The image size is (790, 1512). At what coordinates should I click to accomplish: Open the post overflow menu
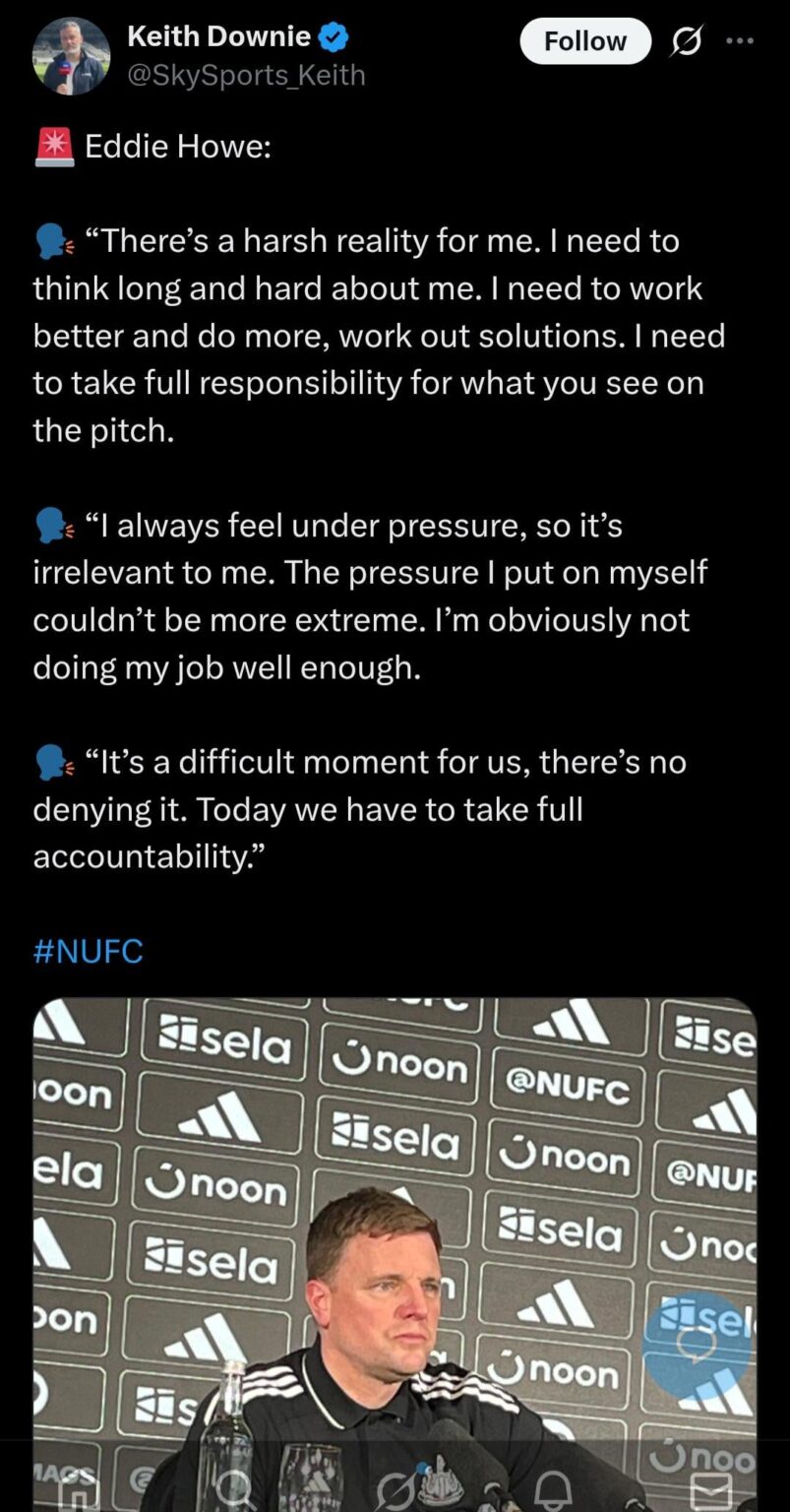tap(739, 41)
